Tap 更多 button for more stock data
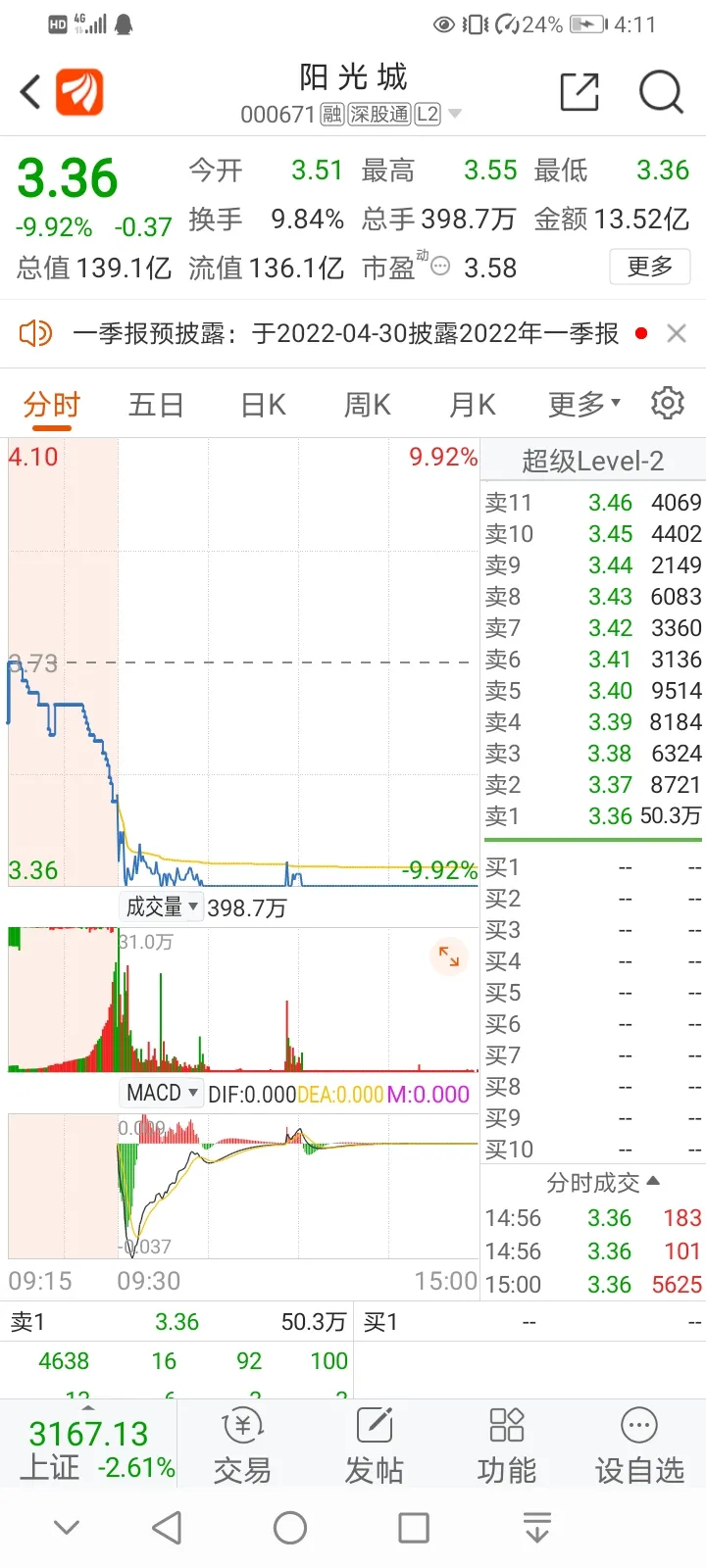Screen dimensions: 706x1568 (649, 267)
